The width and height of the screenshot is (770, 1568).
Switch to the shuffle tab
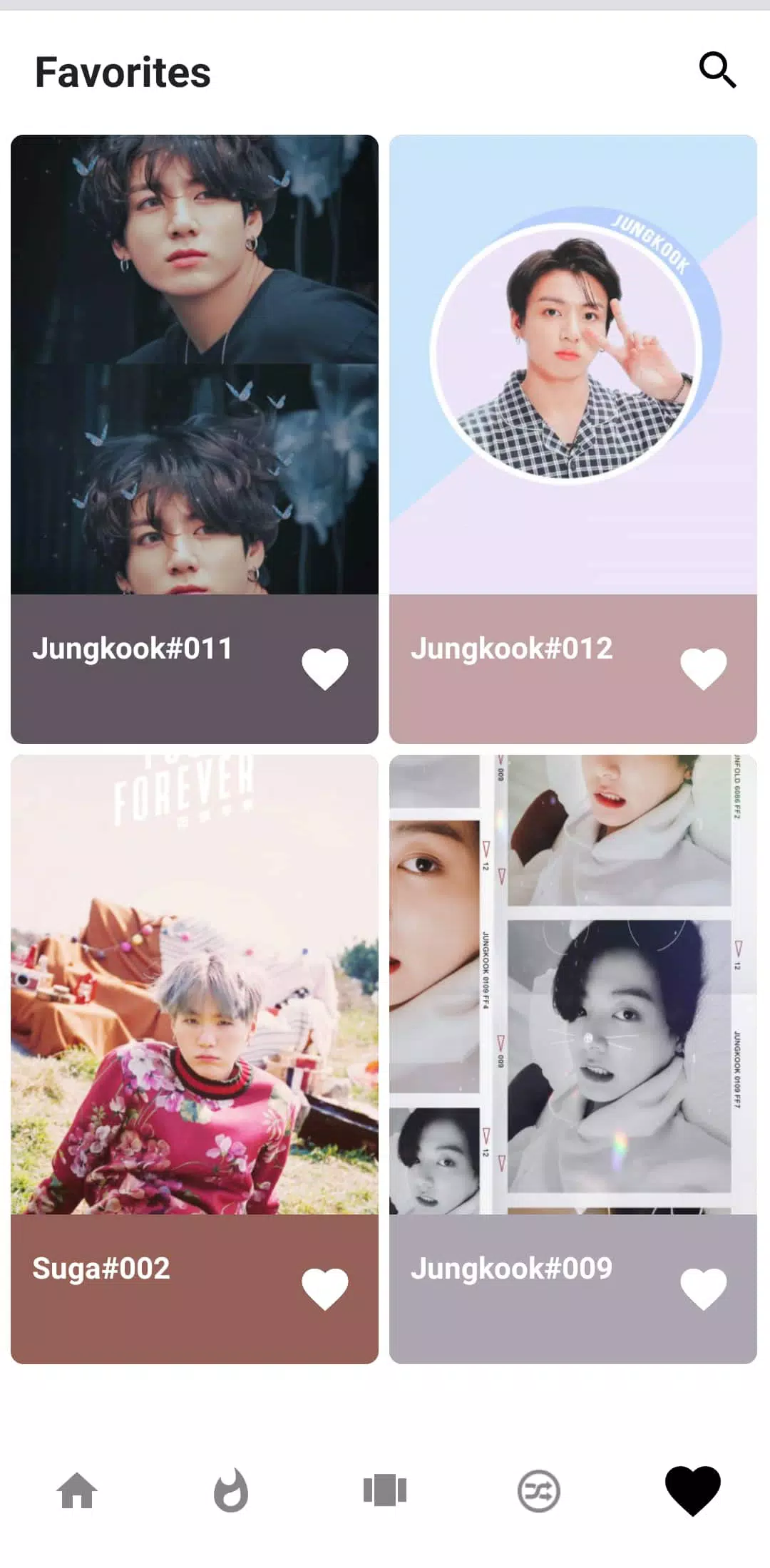(x=539, y=1490)
